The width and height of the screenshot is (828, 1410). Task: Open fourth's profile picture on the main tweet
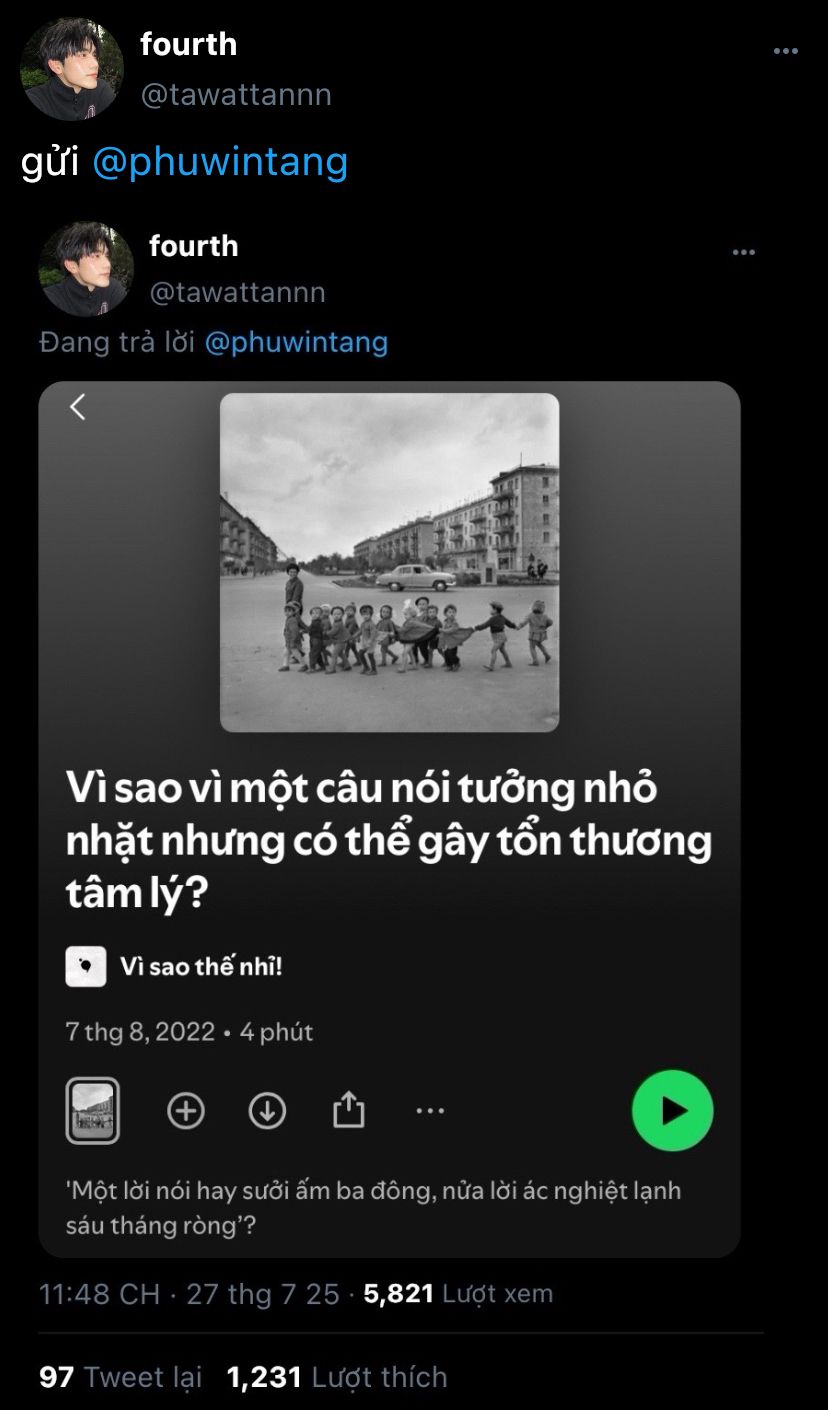(x=72, y=69)
